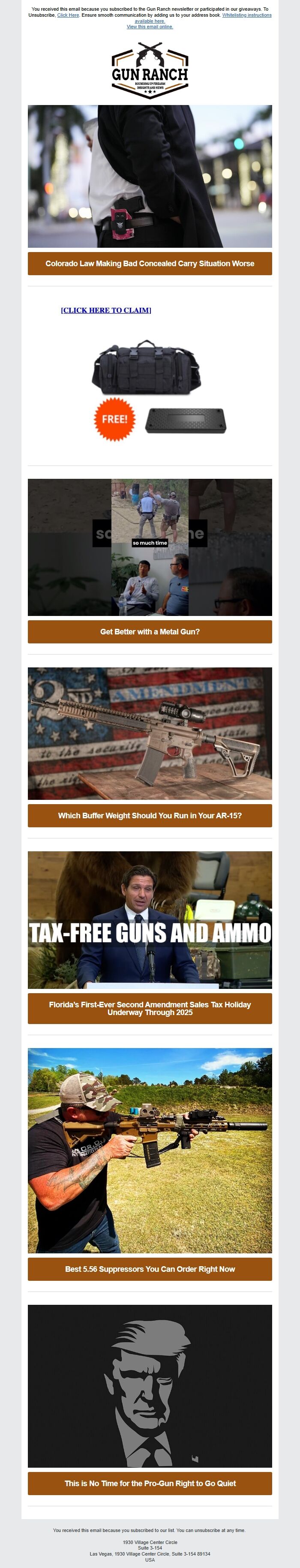The image size is (300, 1568).
Task: Read Which Buffer Weight AR-15 article
Action: click(x=150, y=816)
